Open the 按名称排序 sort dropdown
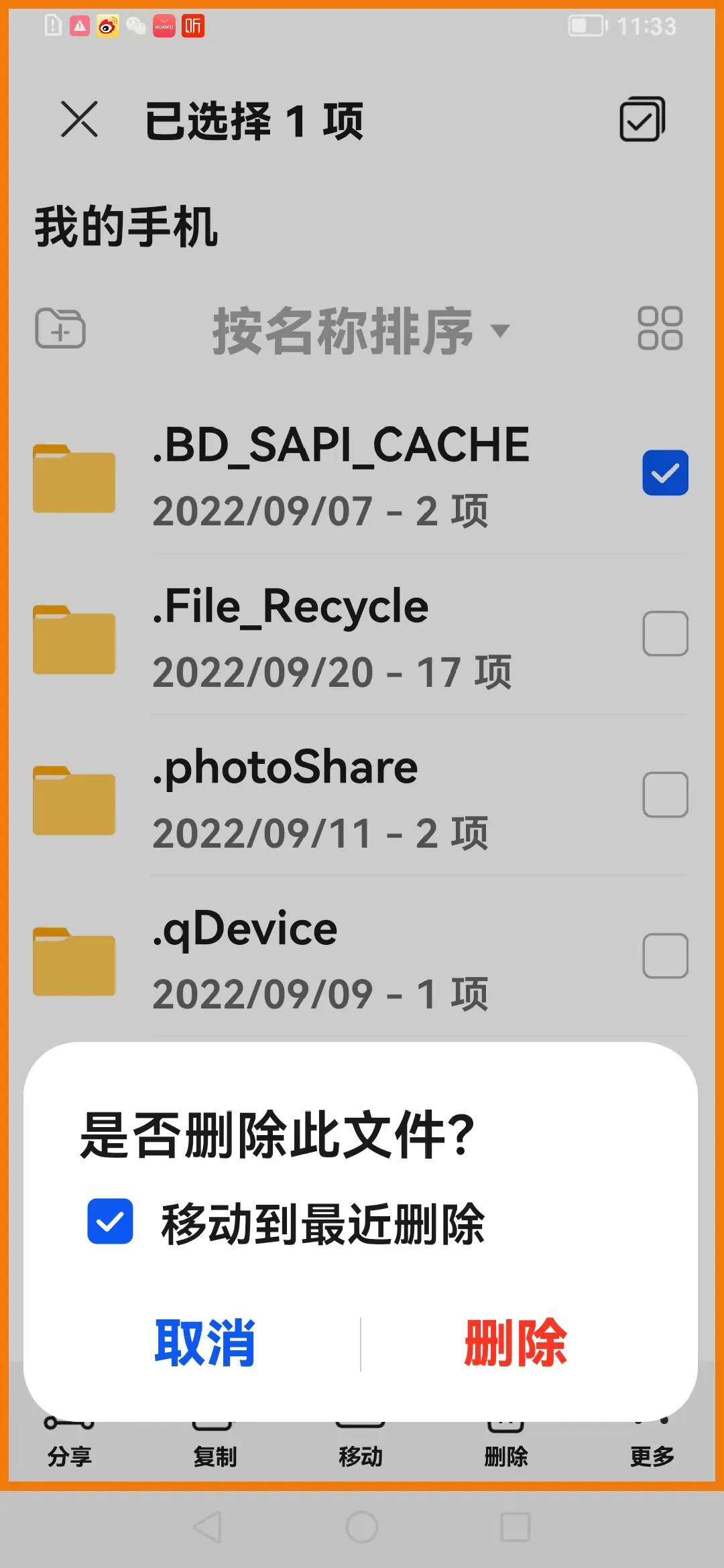The image size is (724, 1568). 361,330
